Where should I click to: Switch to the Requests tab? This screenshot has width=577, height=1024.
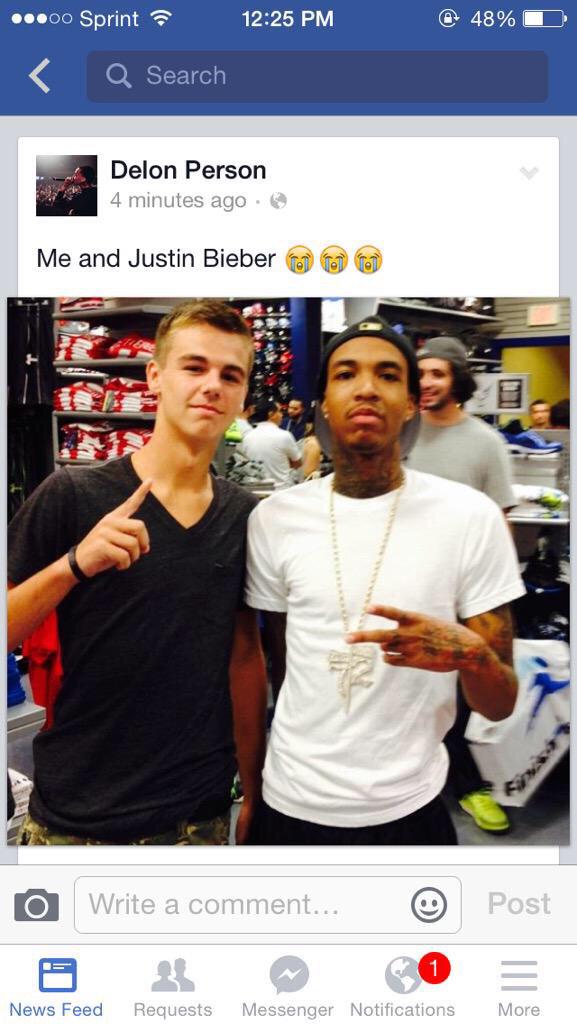coord(173,987)
